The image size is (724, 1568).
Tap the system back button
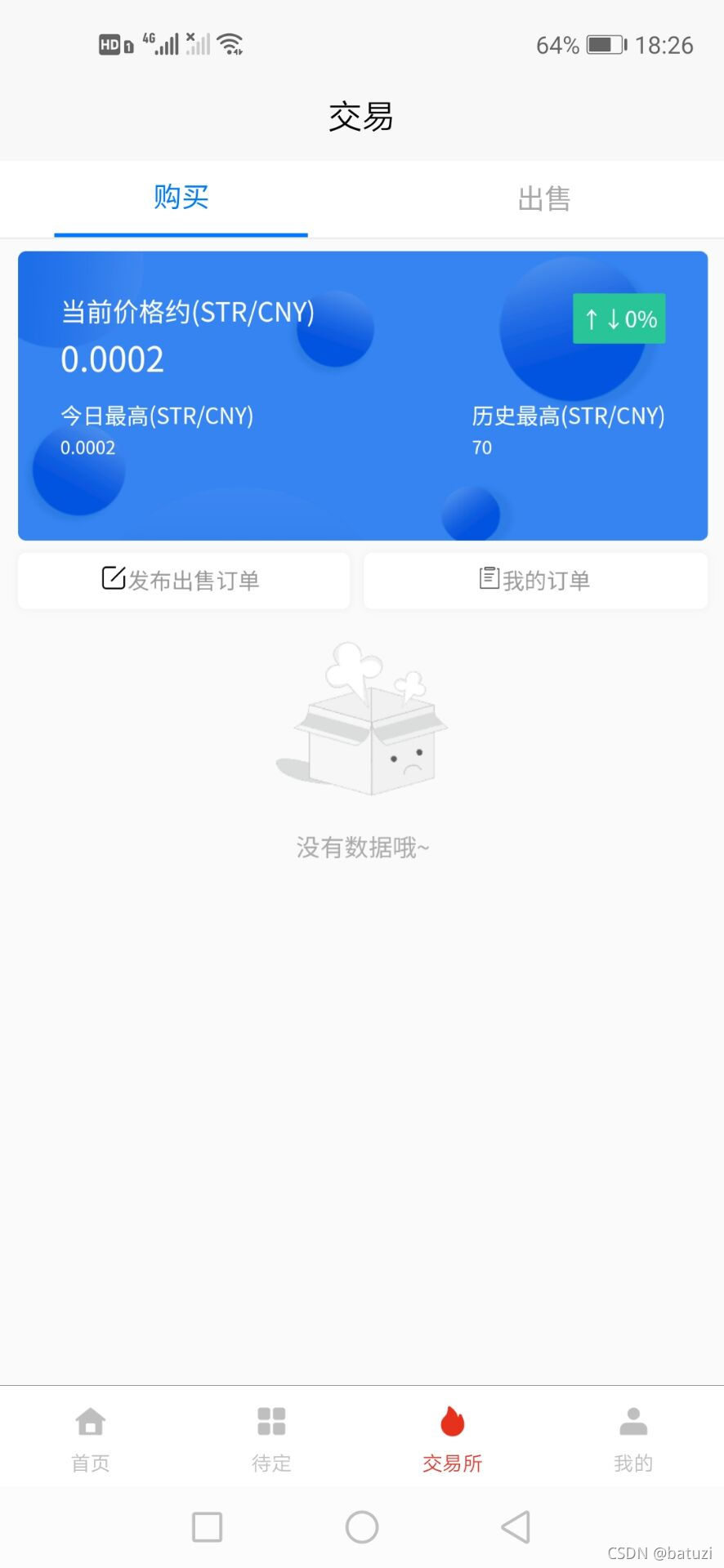(x=516, y=1526)
